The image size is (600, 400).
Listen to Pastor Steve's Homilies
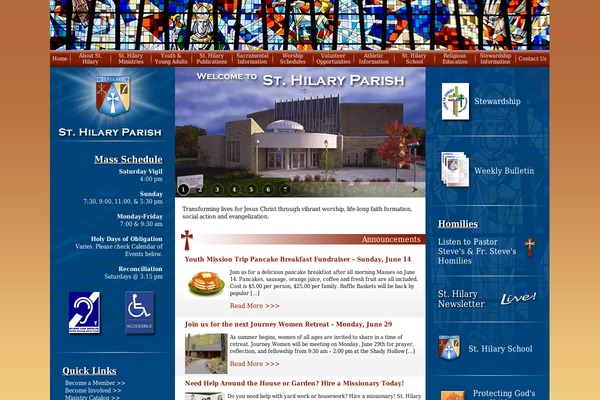(x=476, y=251)
